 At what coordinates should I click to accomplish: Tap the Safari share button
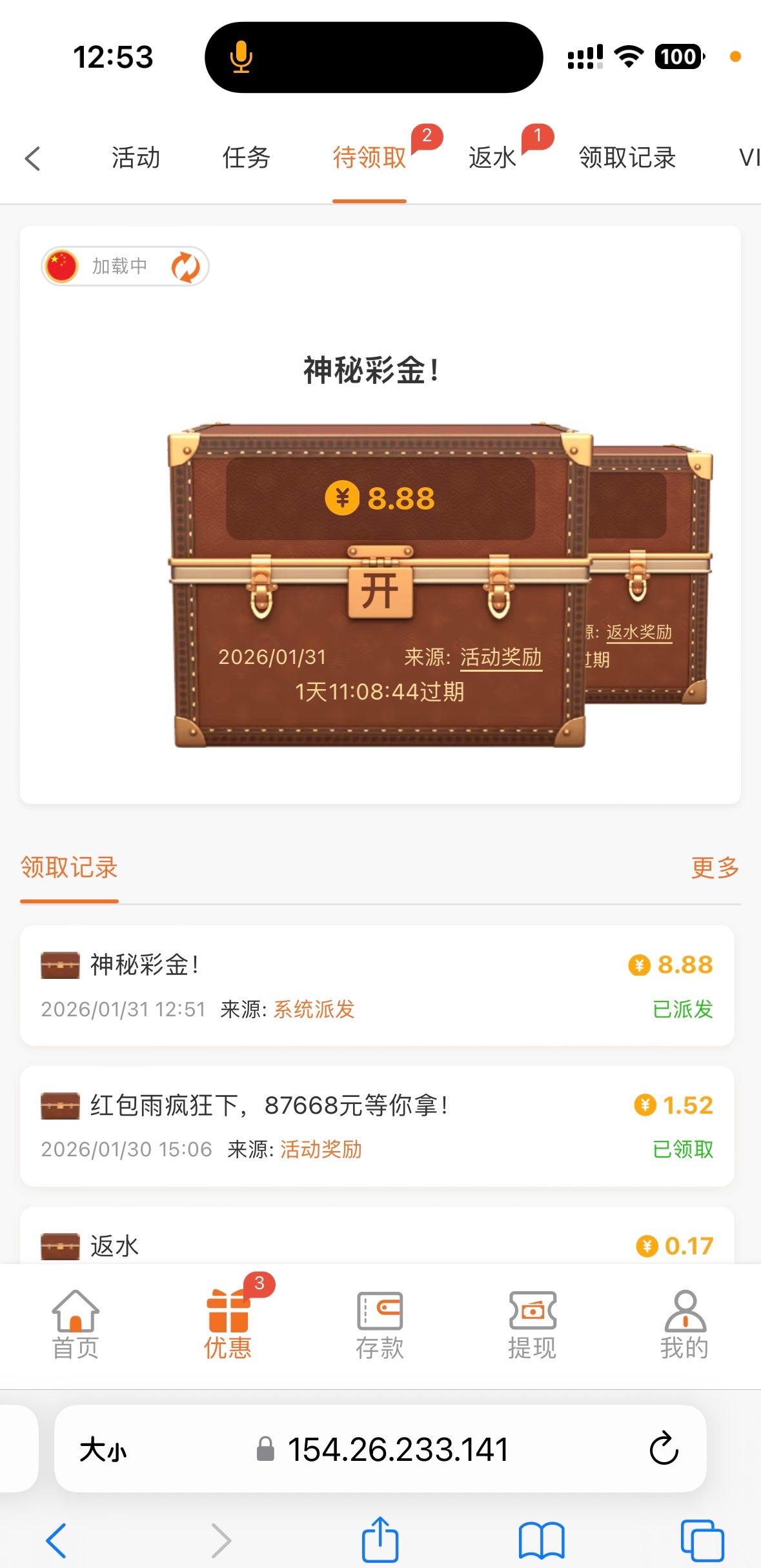click(x=380, y=1540)
